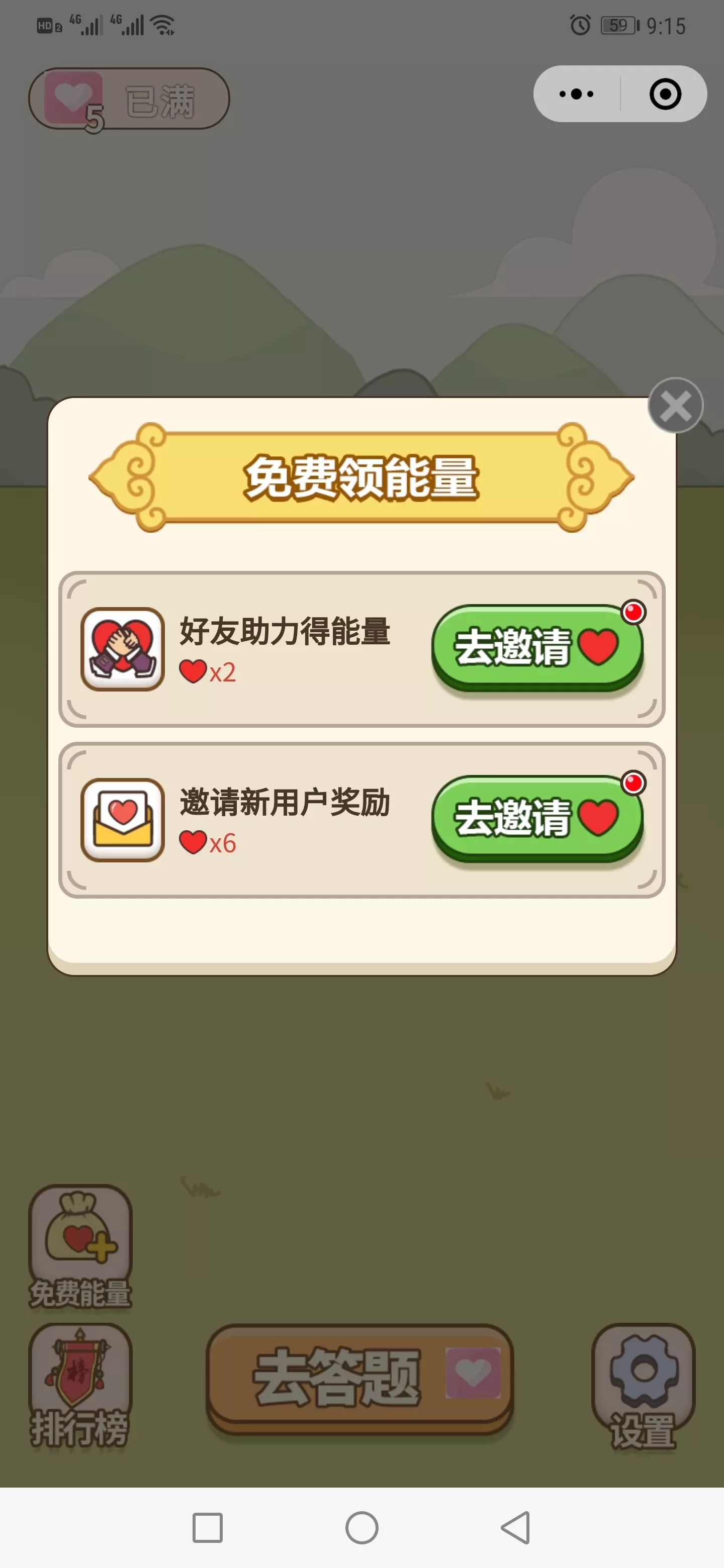
Task: Tap 去邀请 for 好友助力得能量
Action: [537, 648]
